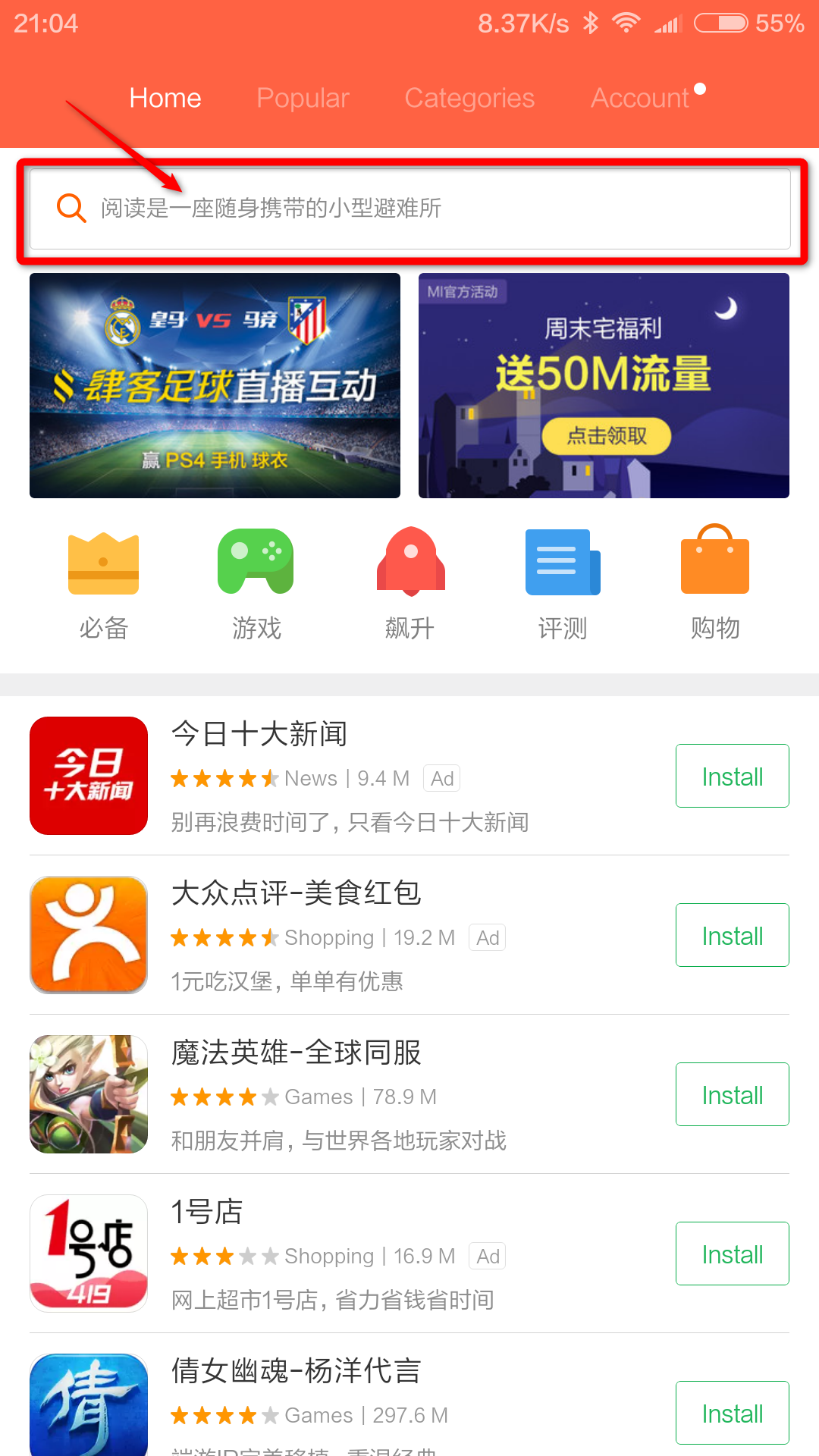819x1456 pixels.
Task: Install the 1号店 app
Action: (x=732, y=1254)
